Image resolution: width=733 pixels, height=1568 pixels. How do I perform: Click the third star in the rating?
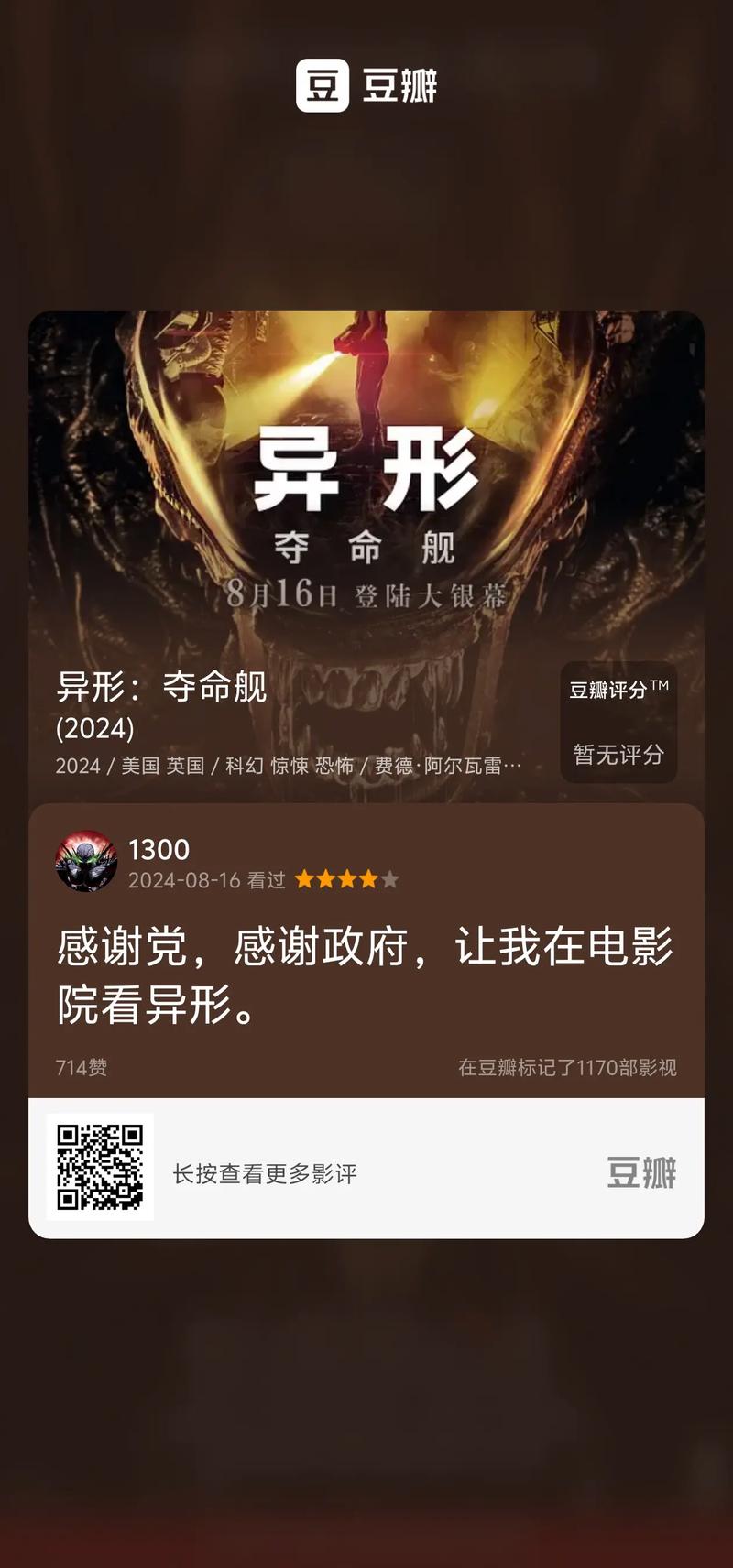[x=348, y=880]
